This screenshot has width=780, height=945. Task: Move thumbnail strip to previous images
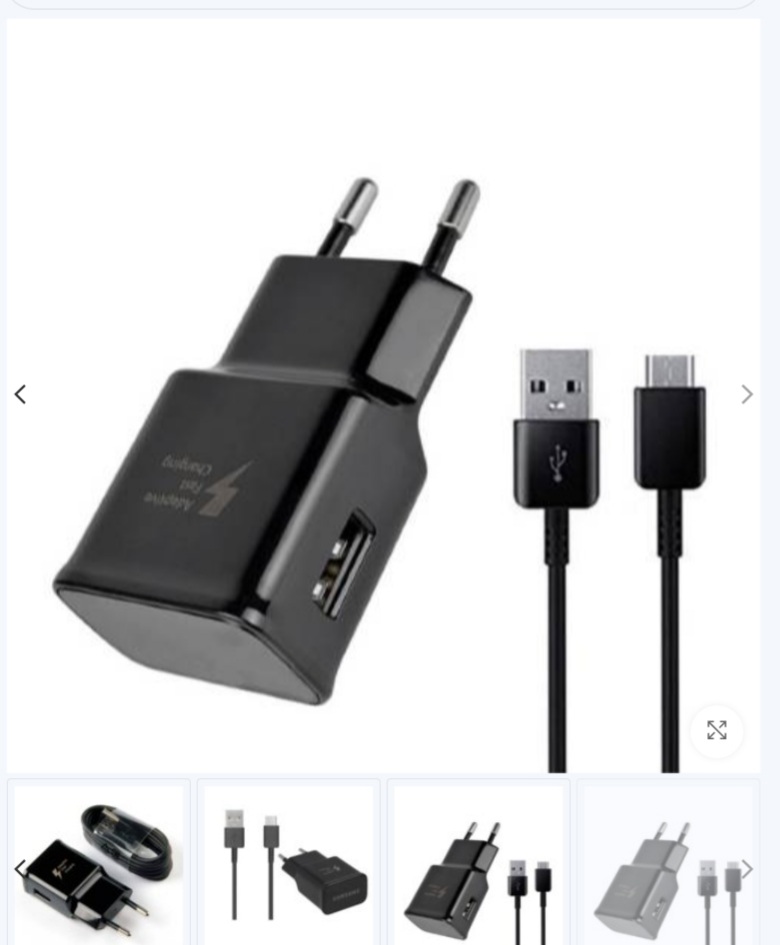tap(20, 868)
